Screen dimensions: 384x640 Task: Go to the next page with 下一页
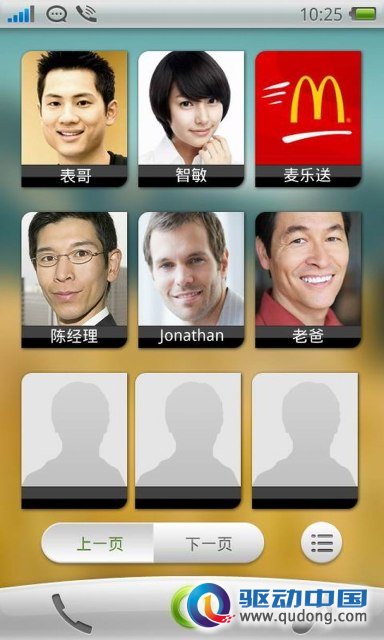(x=209, y=544)
